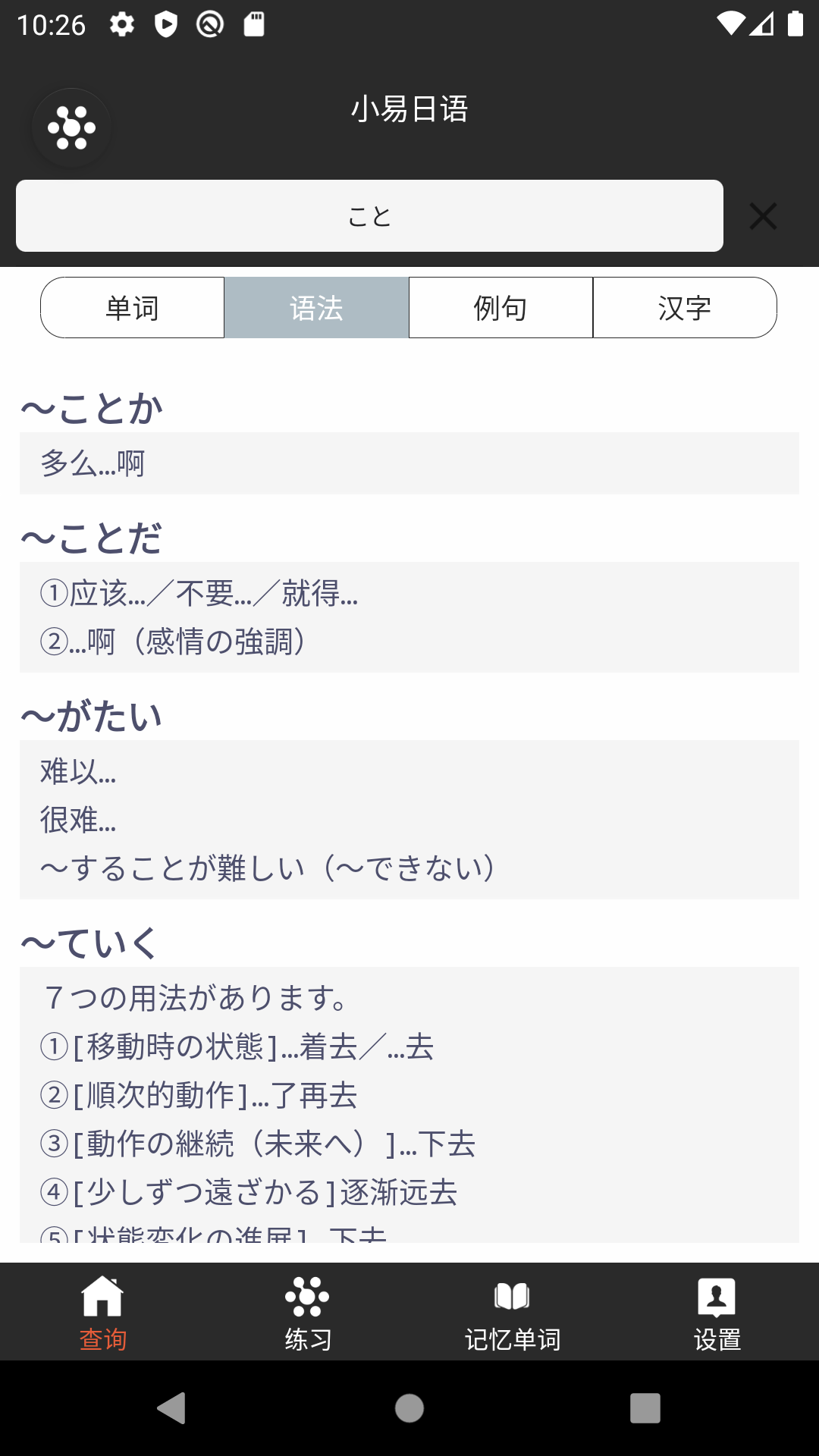Clear the search with the X icon
This screenshot has width=819, height=1456.
(x=763, y=216)
